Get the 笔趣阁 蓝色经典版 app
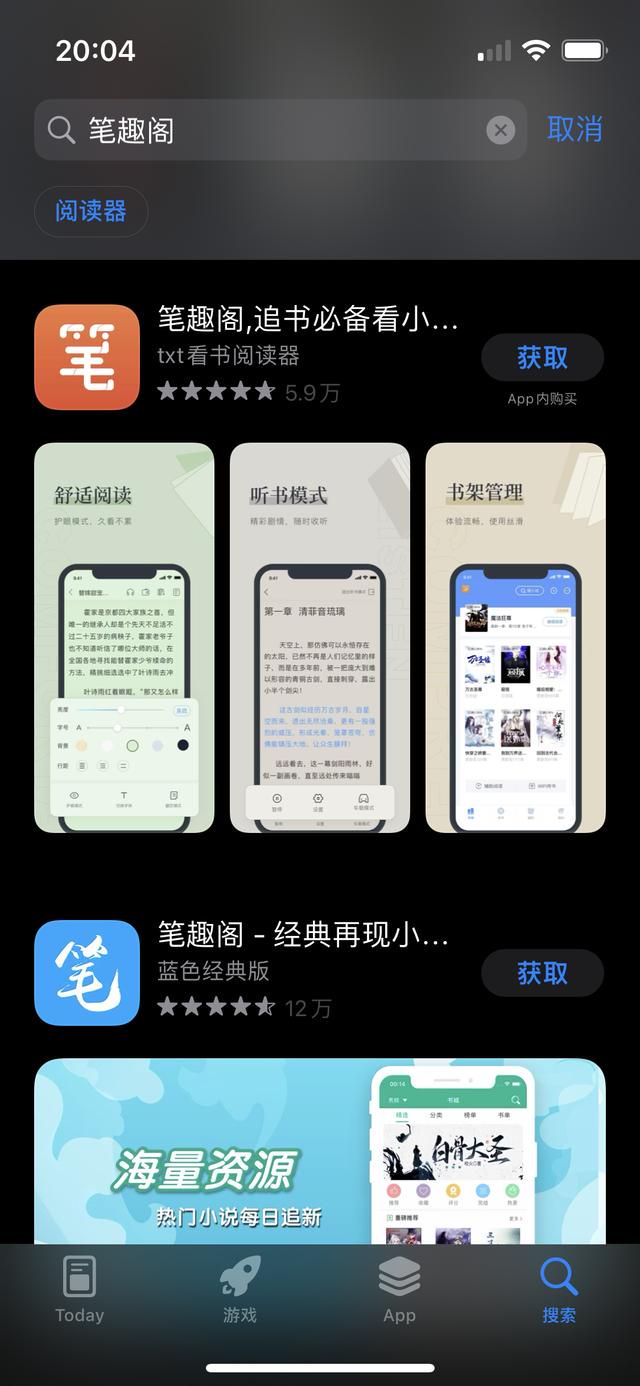Screen dimensions: 640x1386 tap(542, 973)
